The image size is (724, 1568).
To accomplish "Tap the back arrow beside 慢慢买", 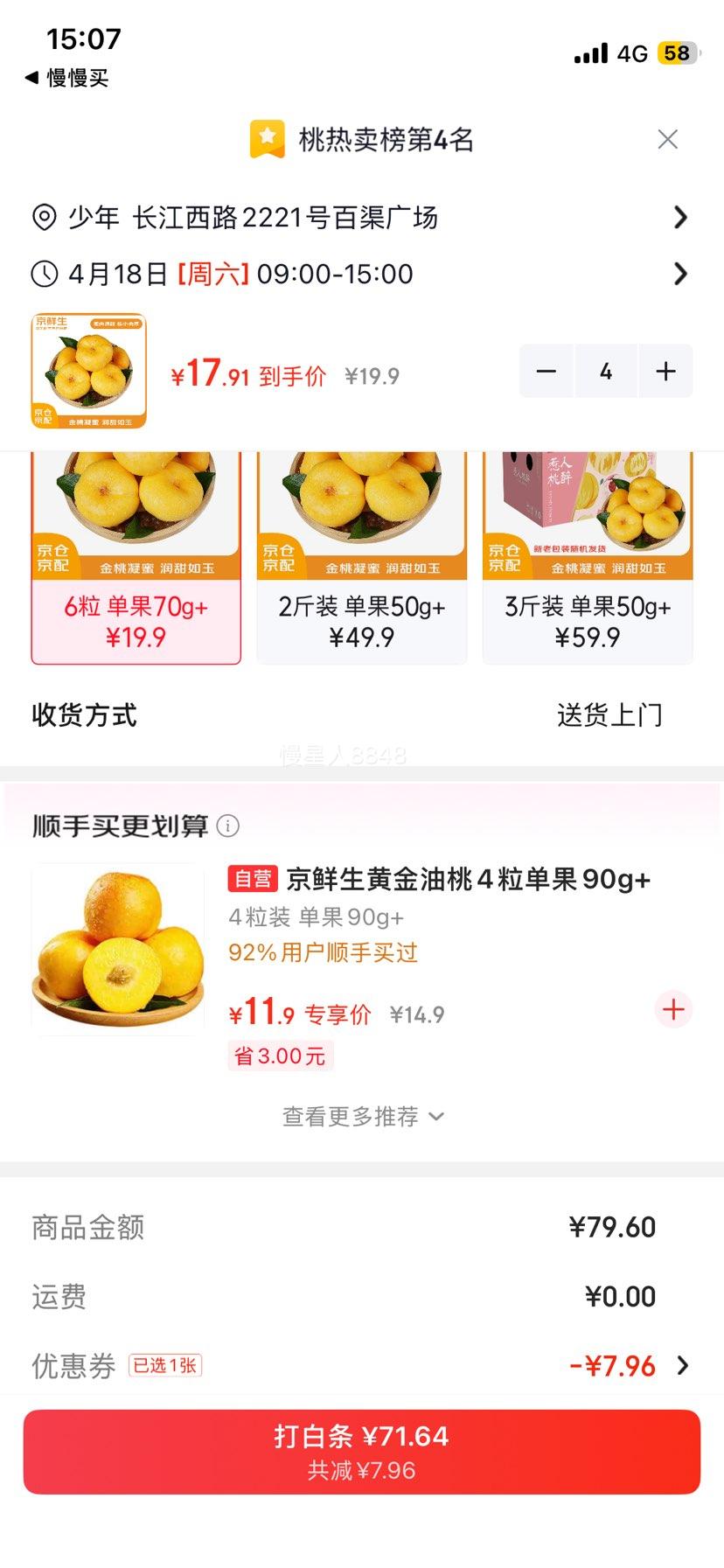I will click(32, 78).
